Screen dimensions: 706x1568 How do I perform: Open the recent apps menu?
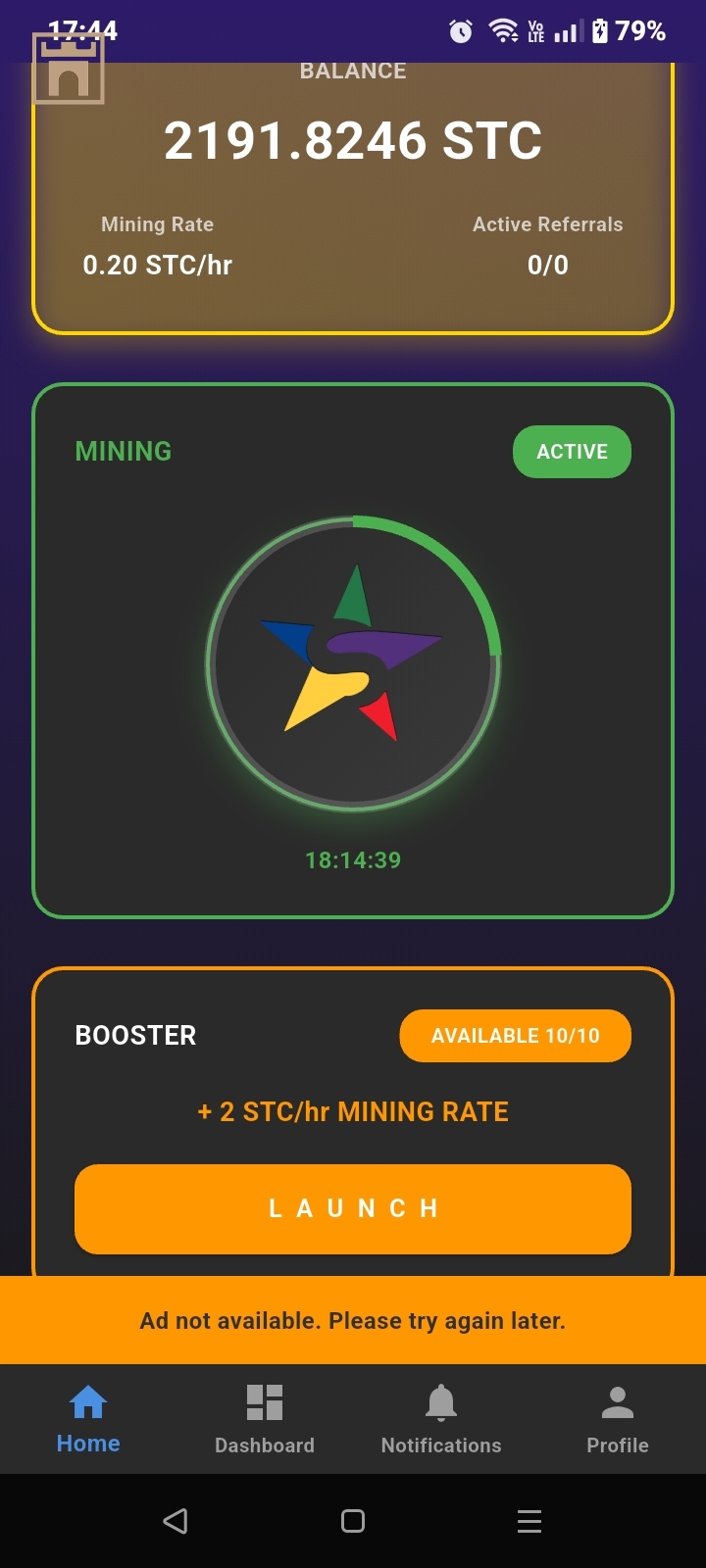529,1521
